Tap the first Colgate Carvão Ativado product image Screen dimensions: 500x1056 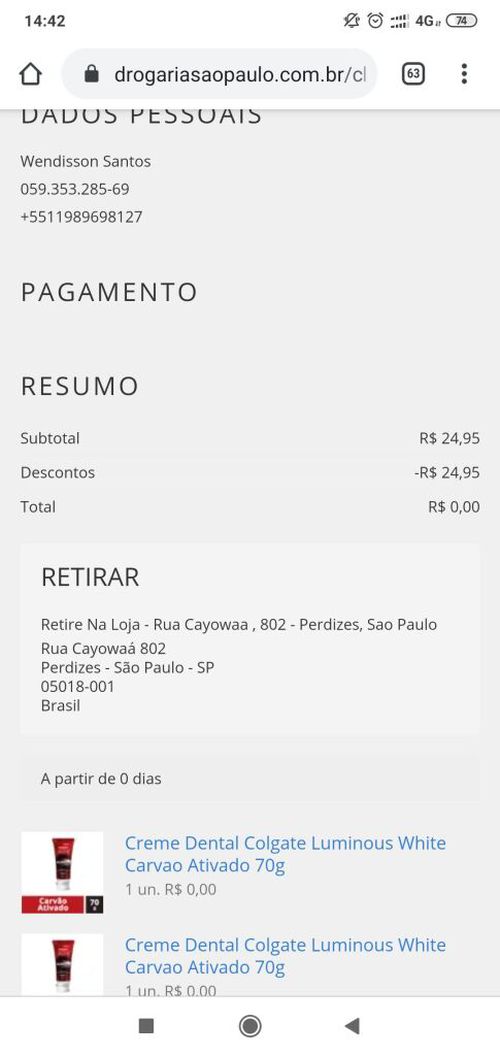62,873
